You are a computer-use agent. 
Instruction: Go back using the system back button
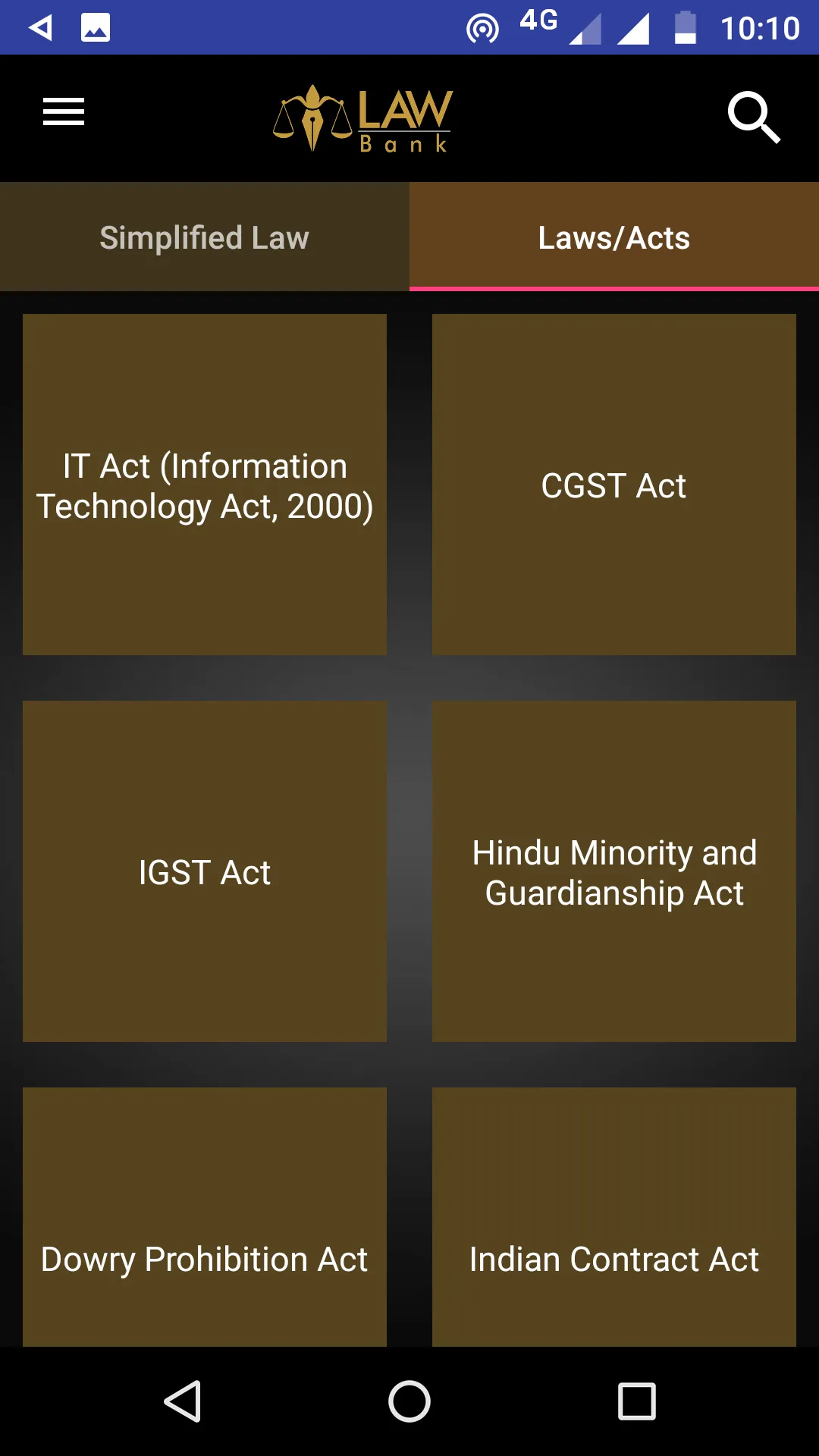[183, 1401]
